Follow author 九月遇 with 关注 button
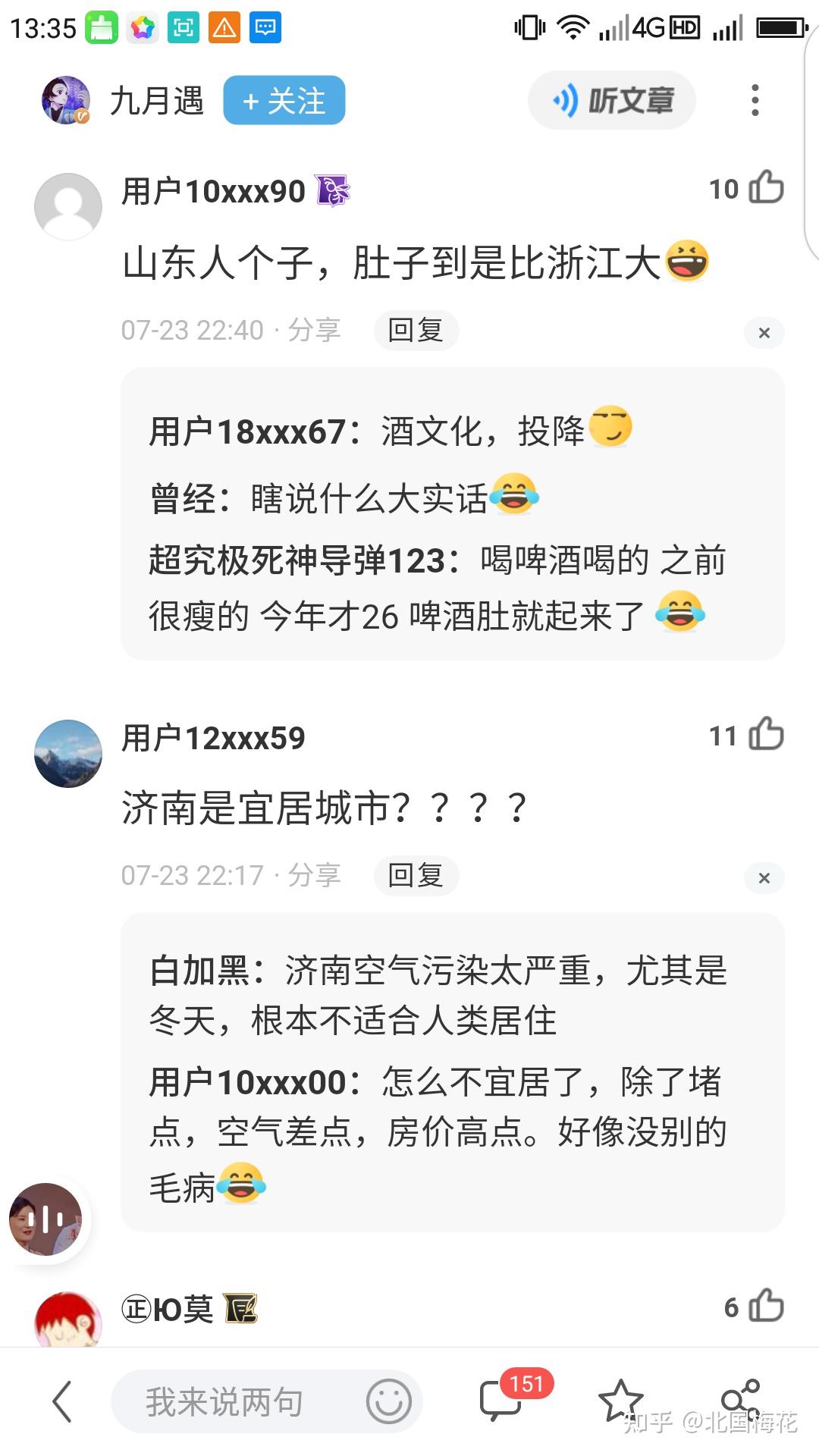Screen dimensions: 819x1456 pyautogui.click(x=284, y=100)
